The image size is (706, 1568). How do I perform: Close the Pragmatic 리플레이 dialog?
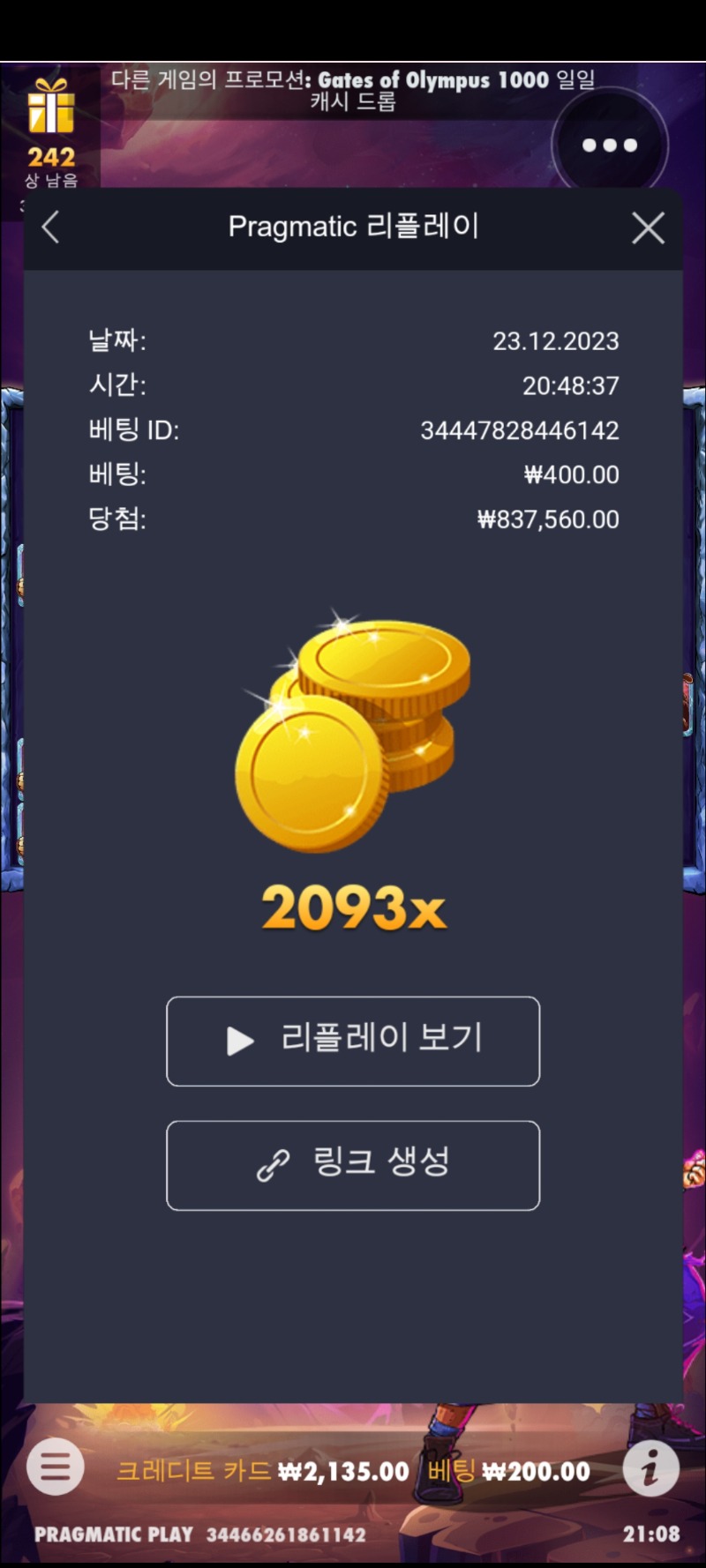click(x=648, y=228)
